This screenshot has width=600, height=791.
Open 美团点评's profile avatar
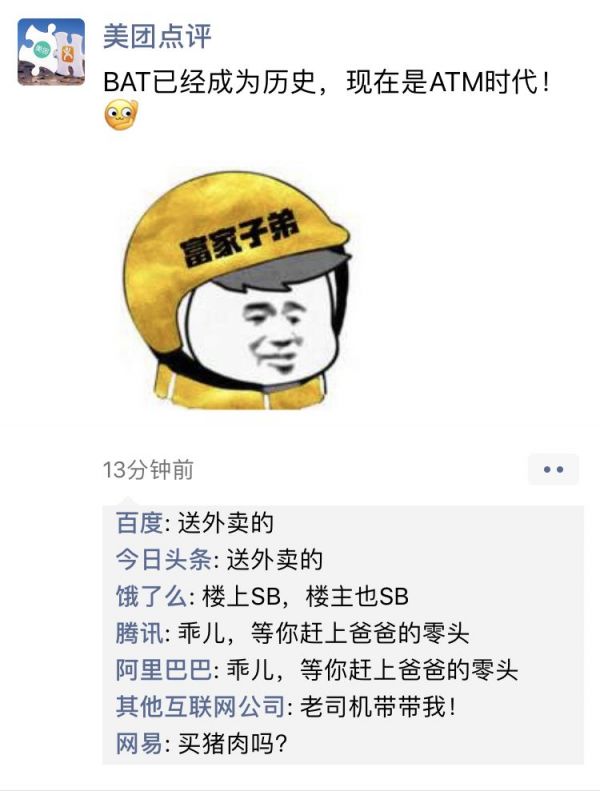click(51, 51)
